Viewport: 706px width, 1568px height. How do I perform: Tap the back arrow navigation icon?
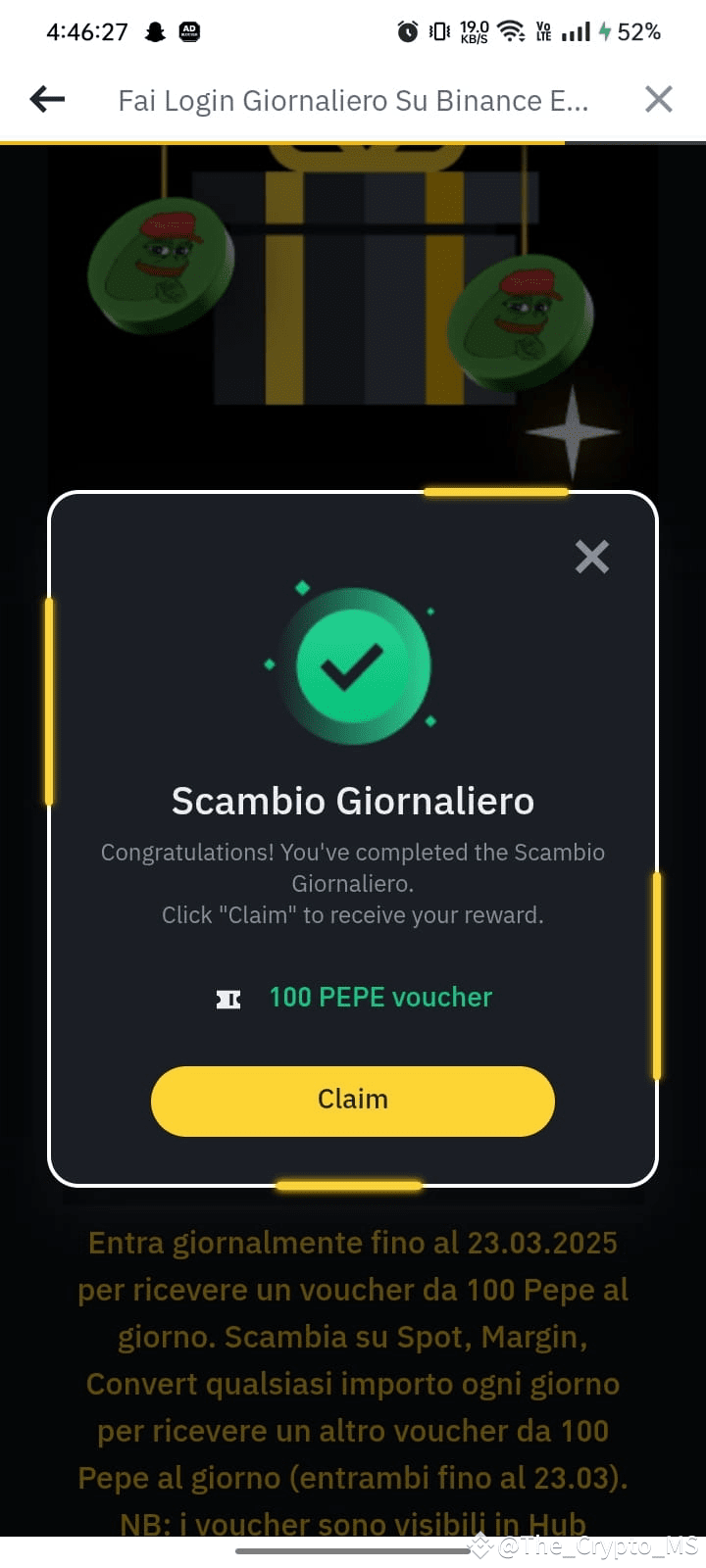(46, 99)
